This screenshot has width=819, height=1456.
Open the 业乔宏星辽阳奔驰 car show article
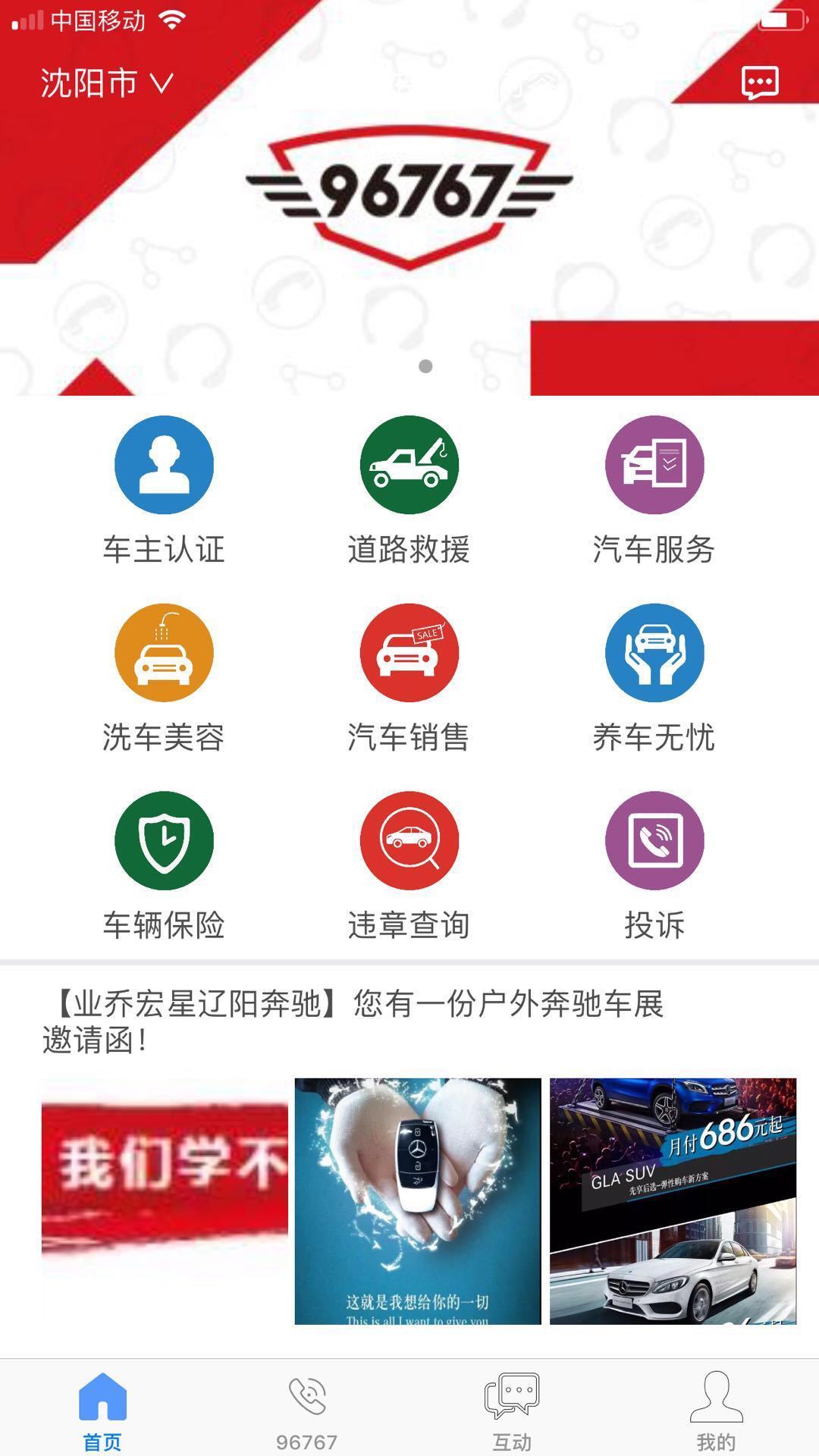click(353, 1021)
